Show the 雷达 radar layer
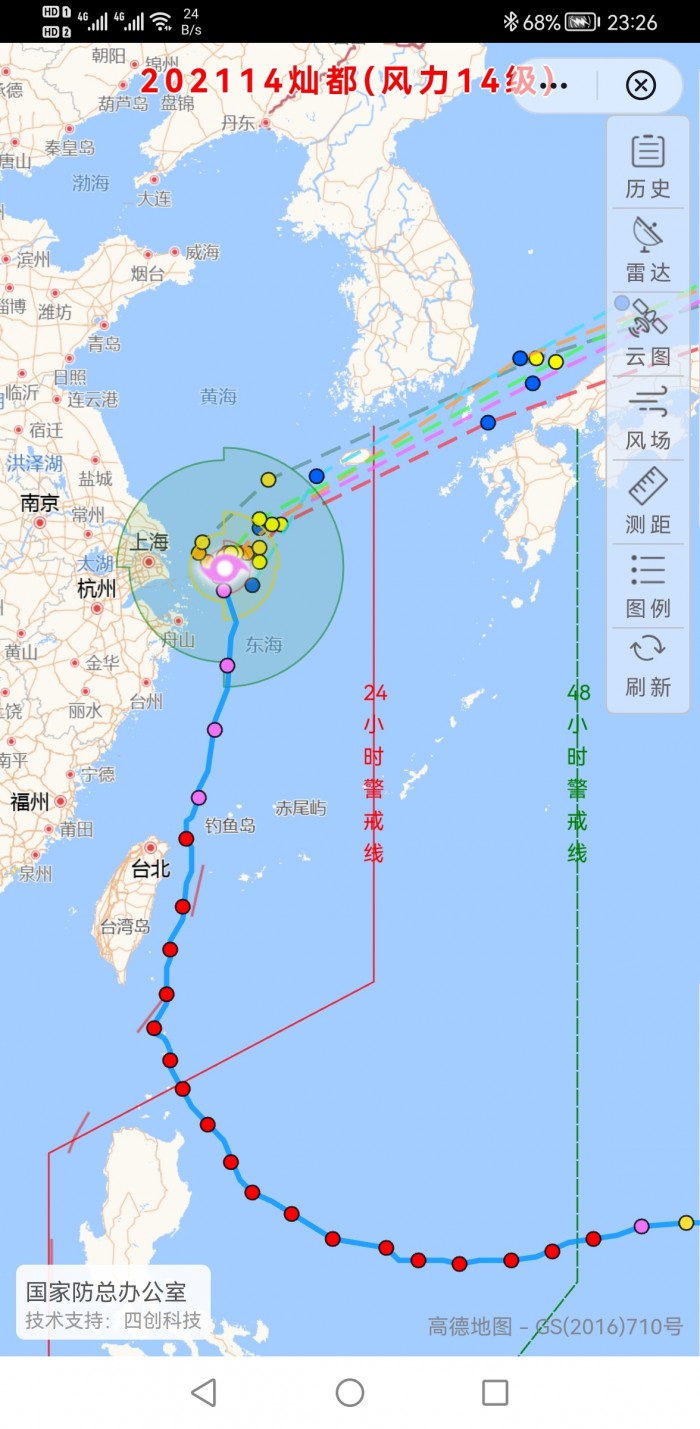The image size is (700, 1429). click(x=648, y=250)
